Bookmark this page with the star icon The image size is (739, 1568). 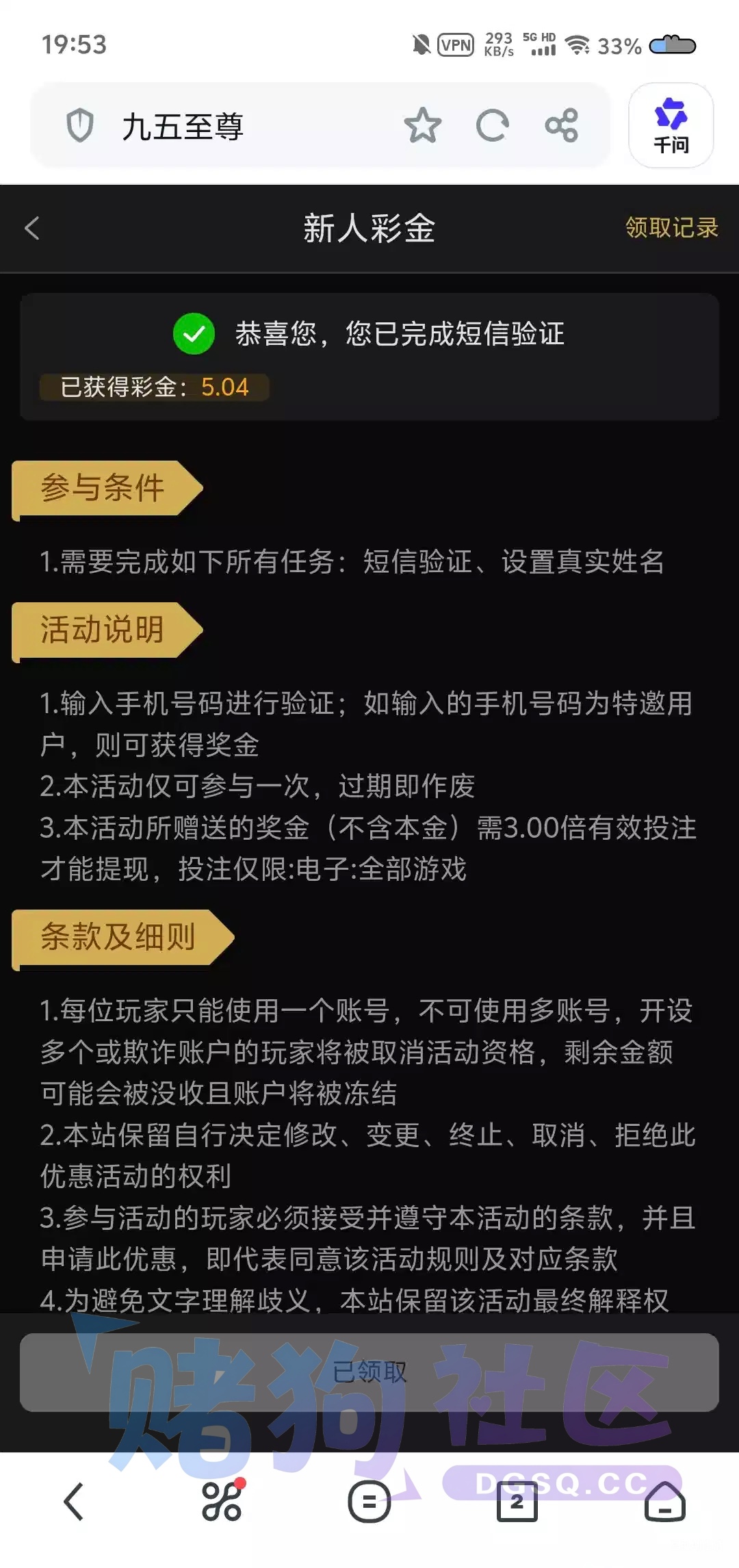click(422, 126)
